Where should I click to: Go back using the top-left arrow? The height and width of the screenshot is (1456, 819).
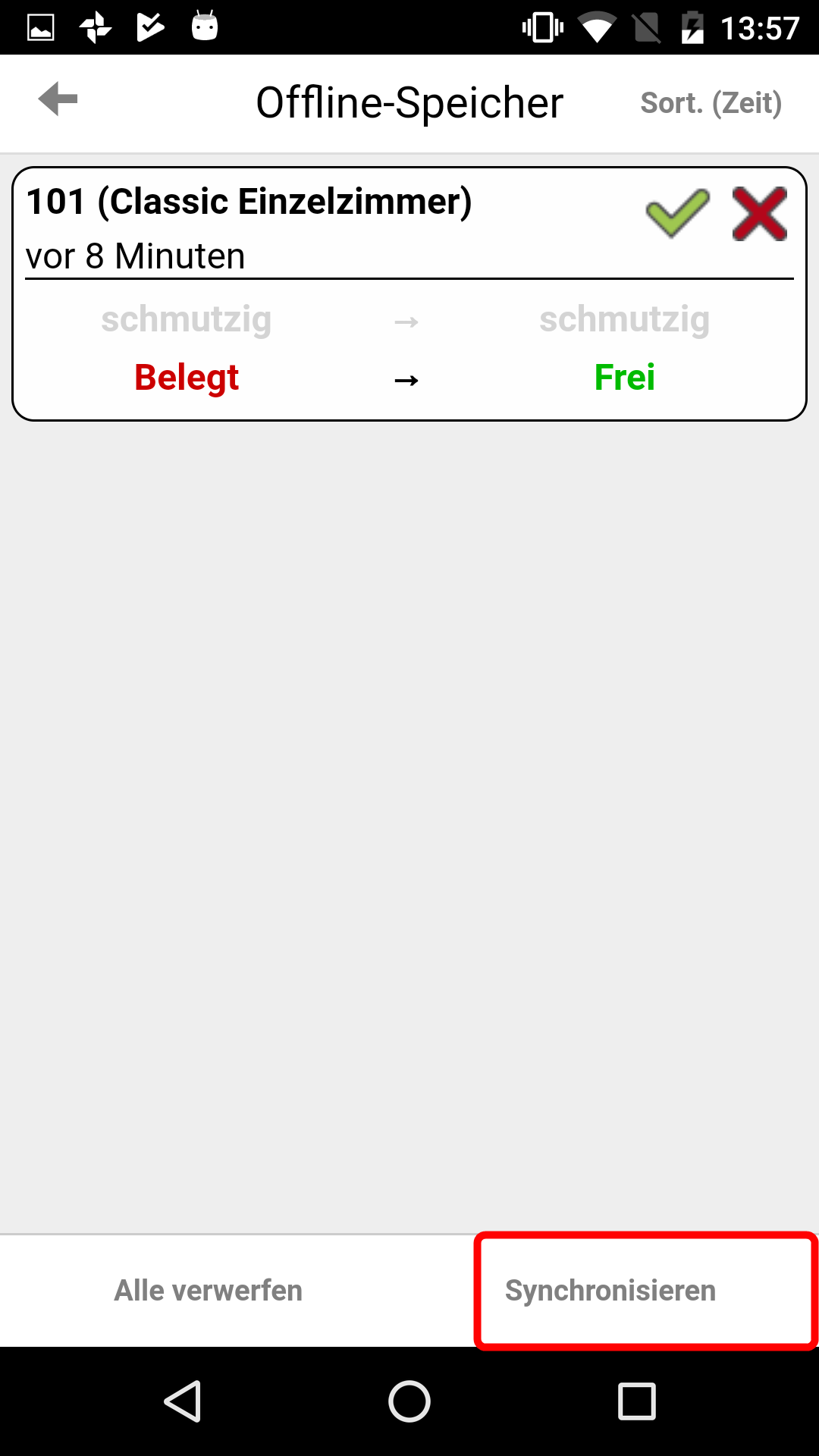point(58,99)
